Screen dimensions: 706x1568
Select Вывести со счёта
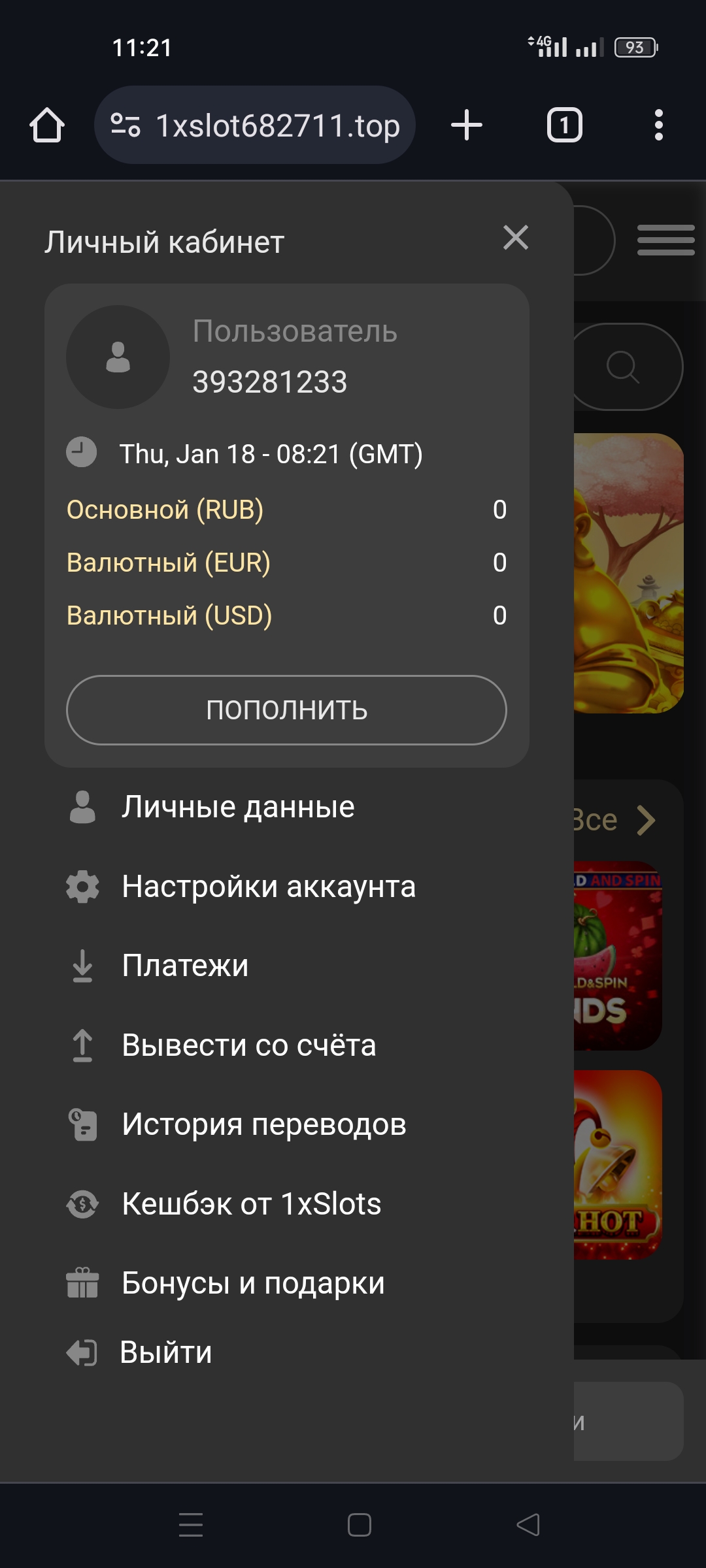coord(286,1045)
